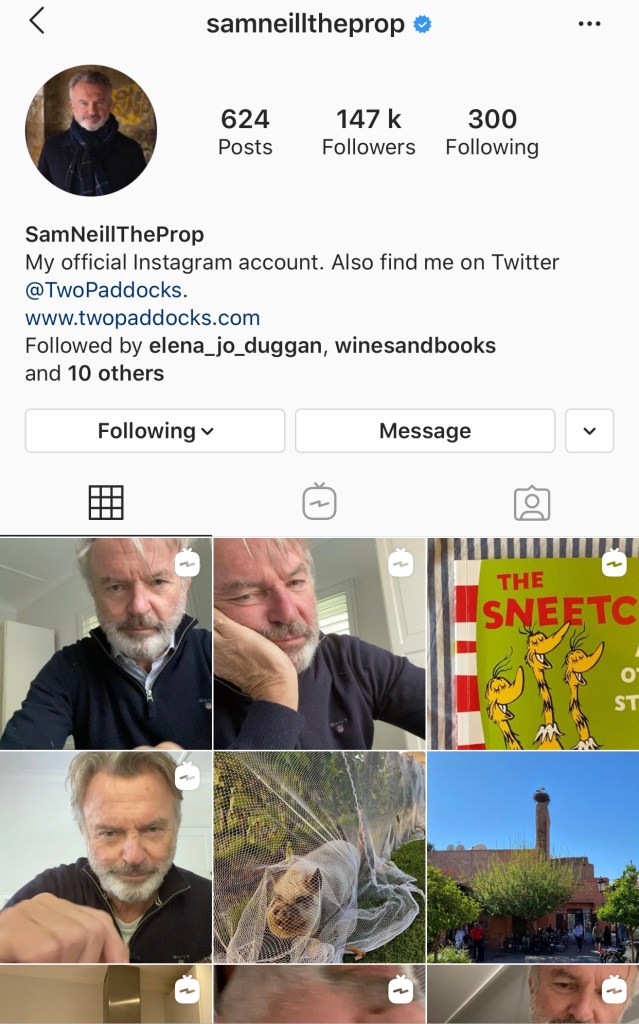Switch to the tagged photos tab

(x=532, y=502)
